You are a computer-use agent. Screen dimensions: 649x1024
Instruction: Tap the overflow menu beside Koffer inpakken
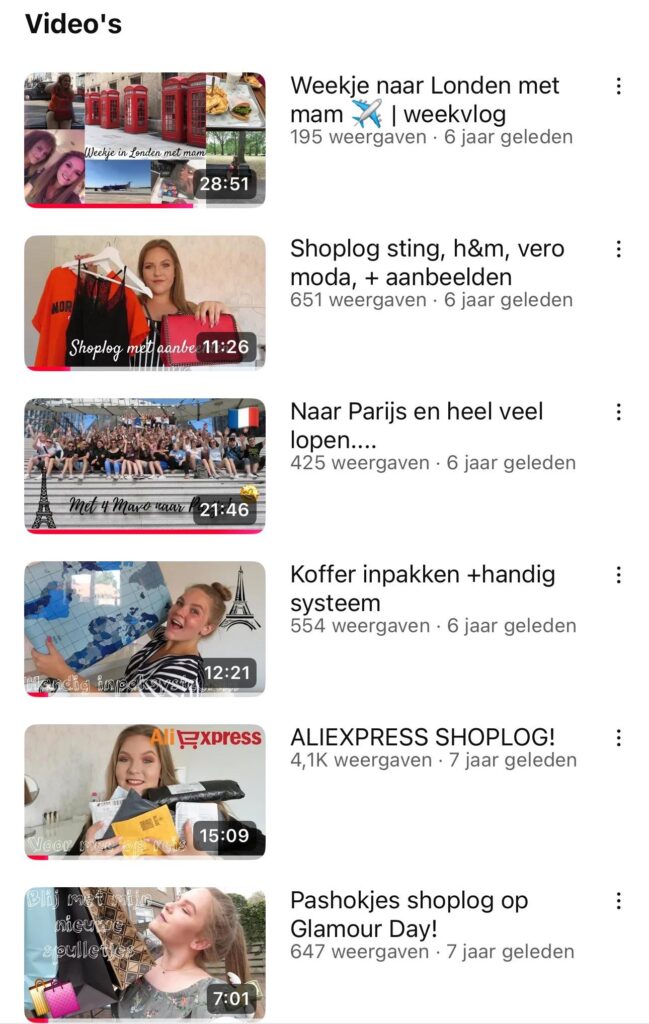(x=619, y=575)
